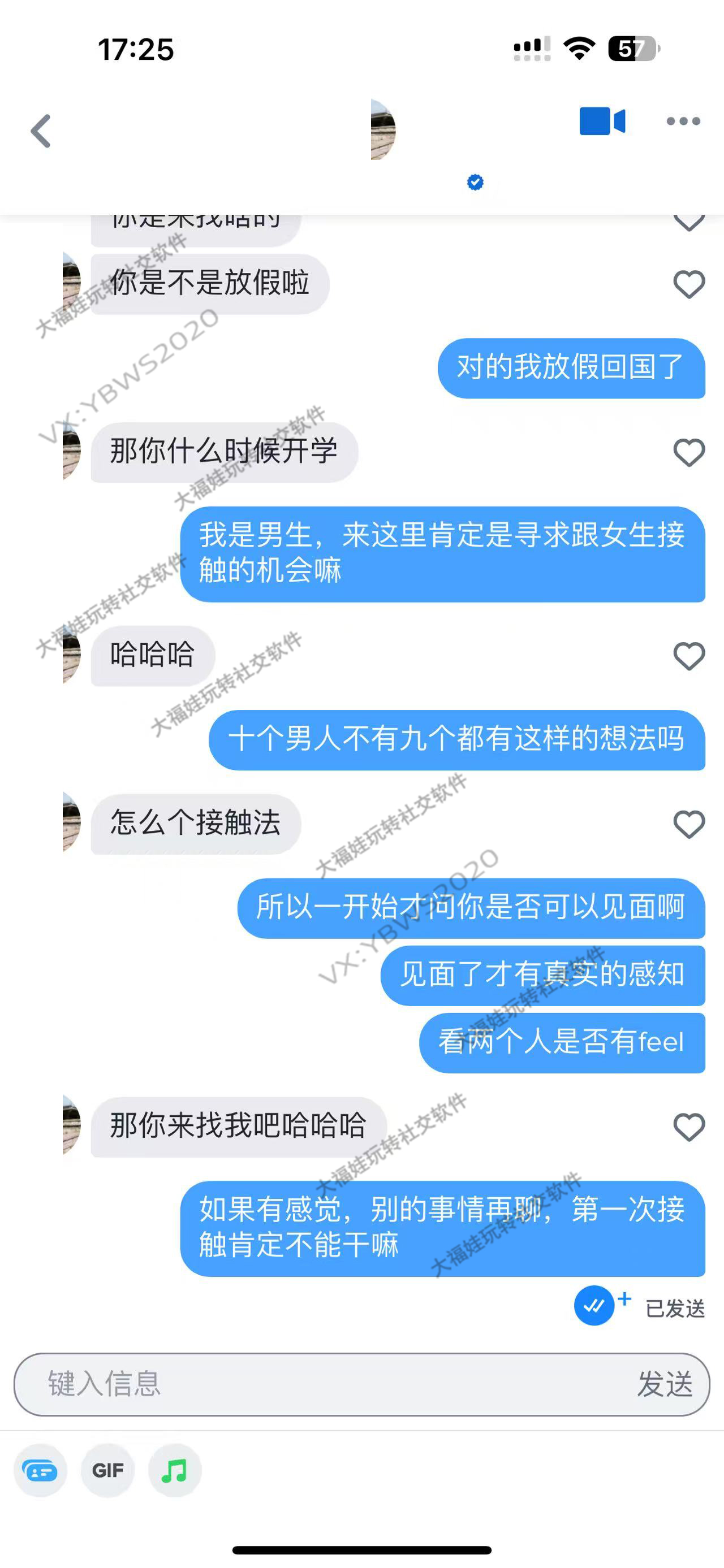
Task: Heart the 哈哈哈 message
Action: point(689,656)
